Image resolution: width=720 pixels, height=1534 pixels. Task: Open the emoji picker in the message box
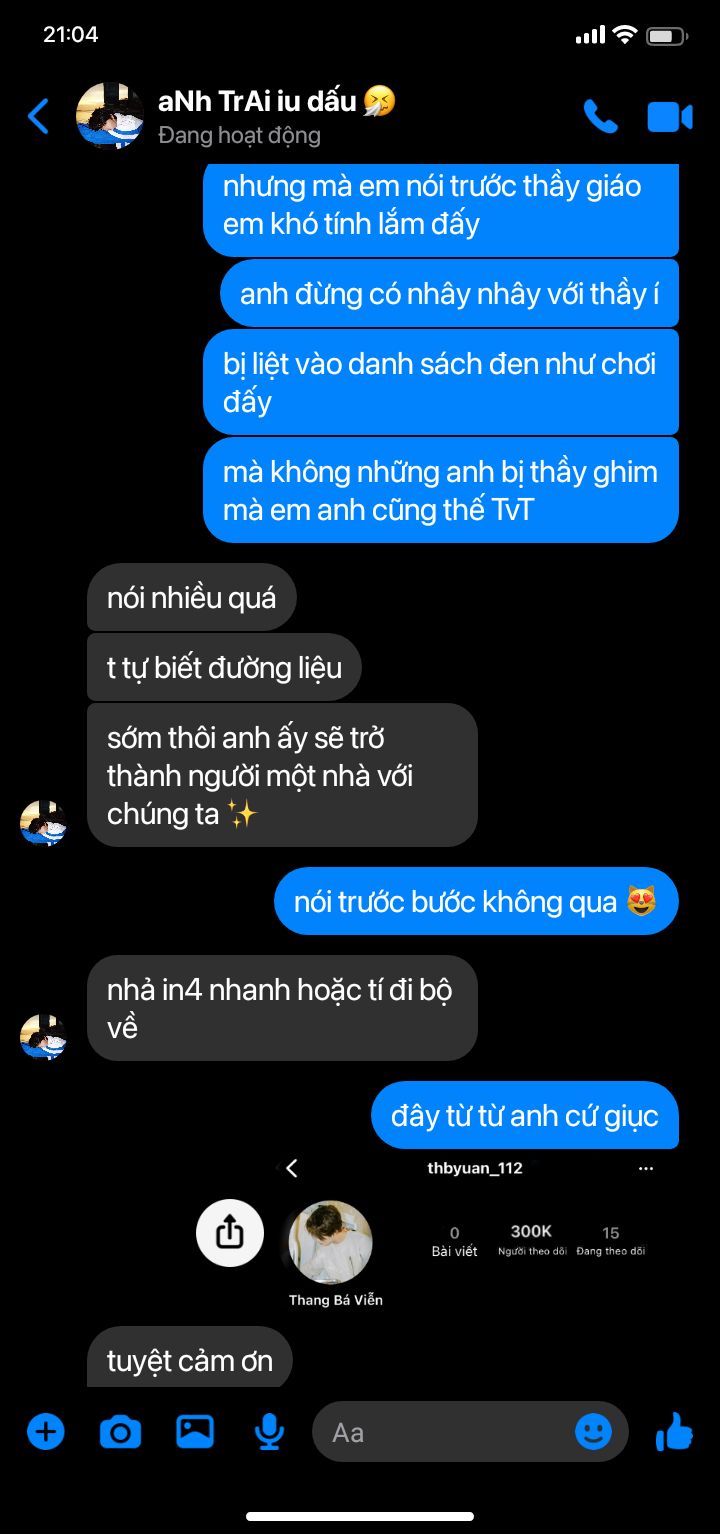[x=593, y=1432]
